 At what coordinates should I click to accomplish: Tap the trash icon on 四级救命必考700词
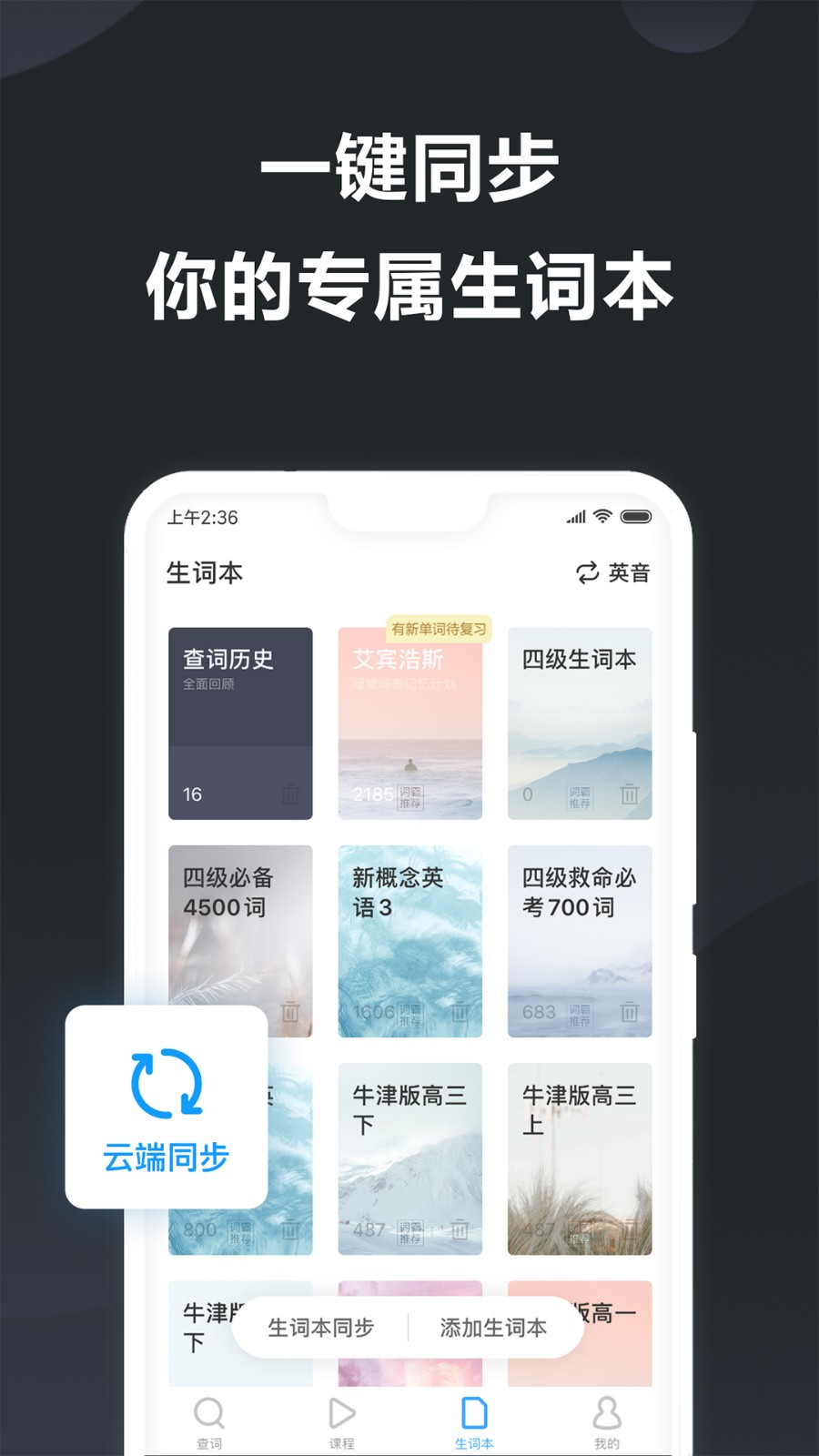tap(629, 1011)
